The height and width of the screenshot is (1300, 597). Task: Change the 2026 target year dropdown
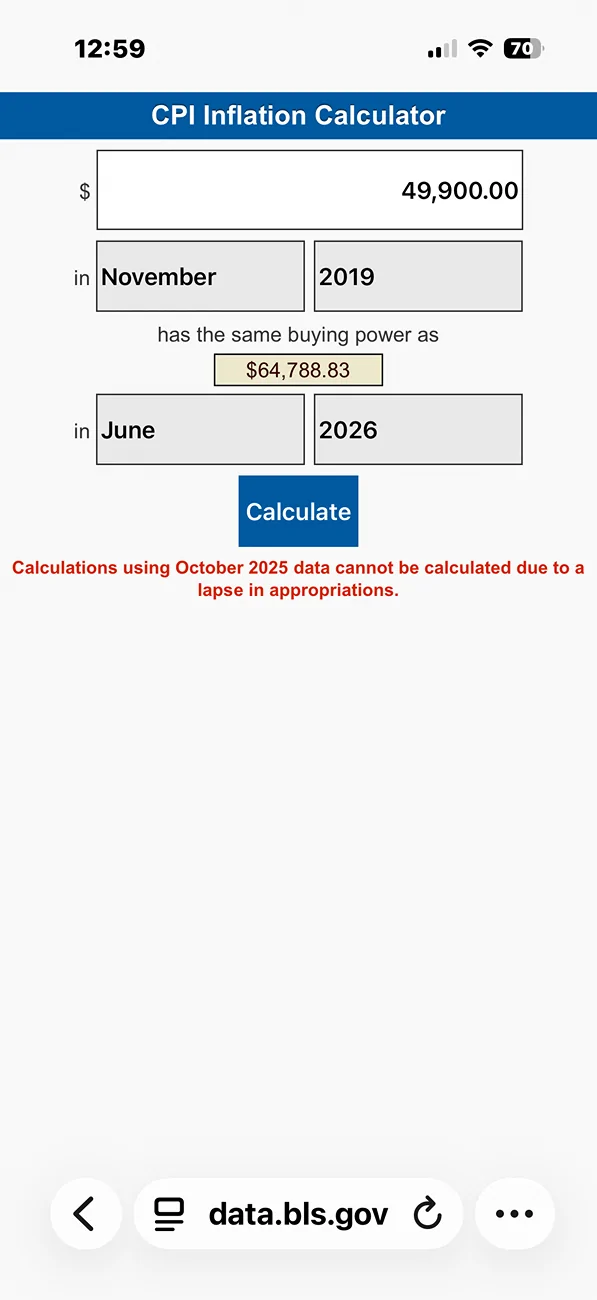418,430
